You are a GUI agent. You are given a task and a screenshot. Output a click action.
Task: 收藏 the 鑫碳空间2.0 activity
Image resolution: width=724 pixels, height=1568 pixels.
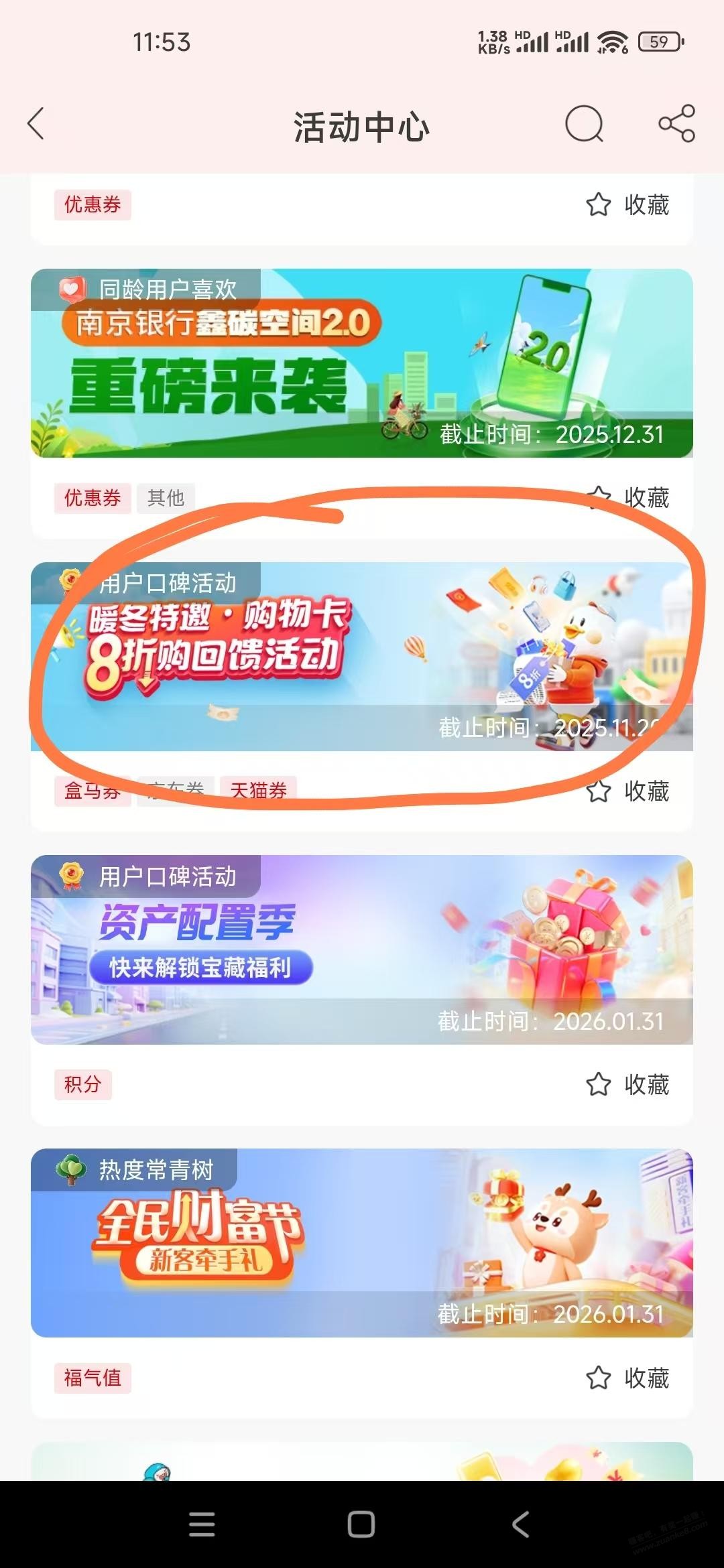(627, 498)
